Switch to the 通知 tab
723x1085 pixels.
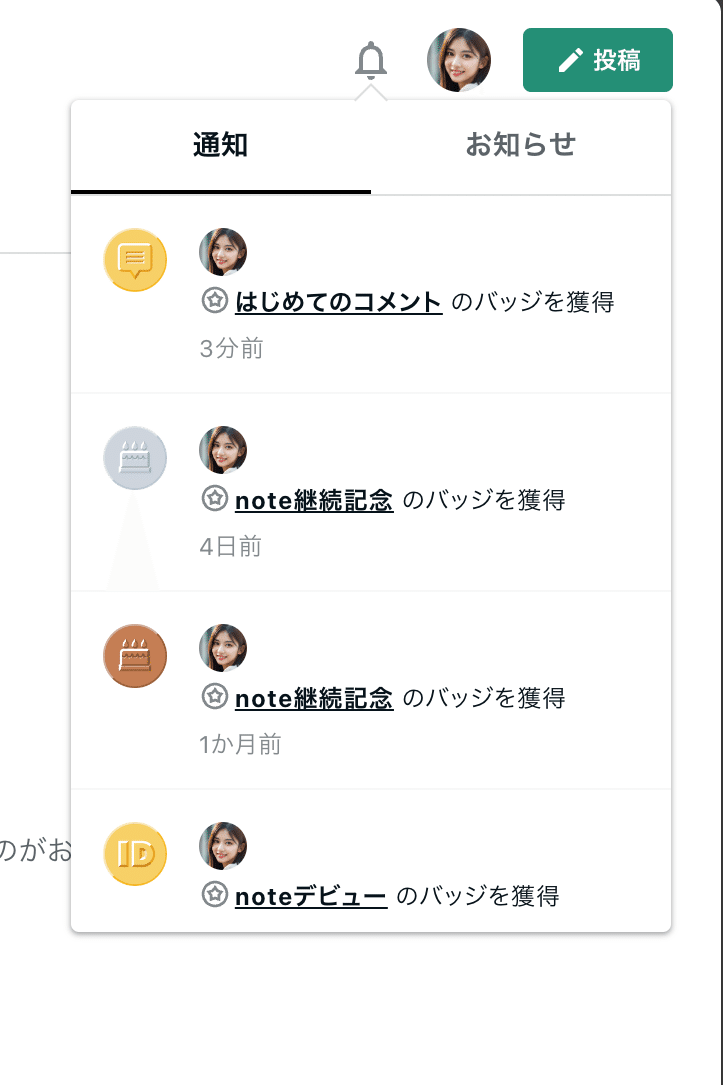click(x=220, y=145)
